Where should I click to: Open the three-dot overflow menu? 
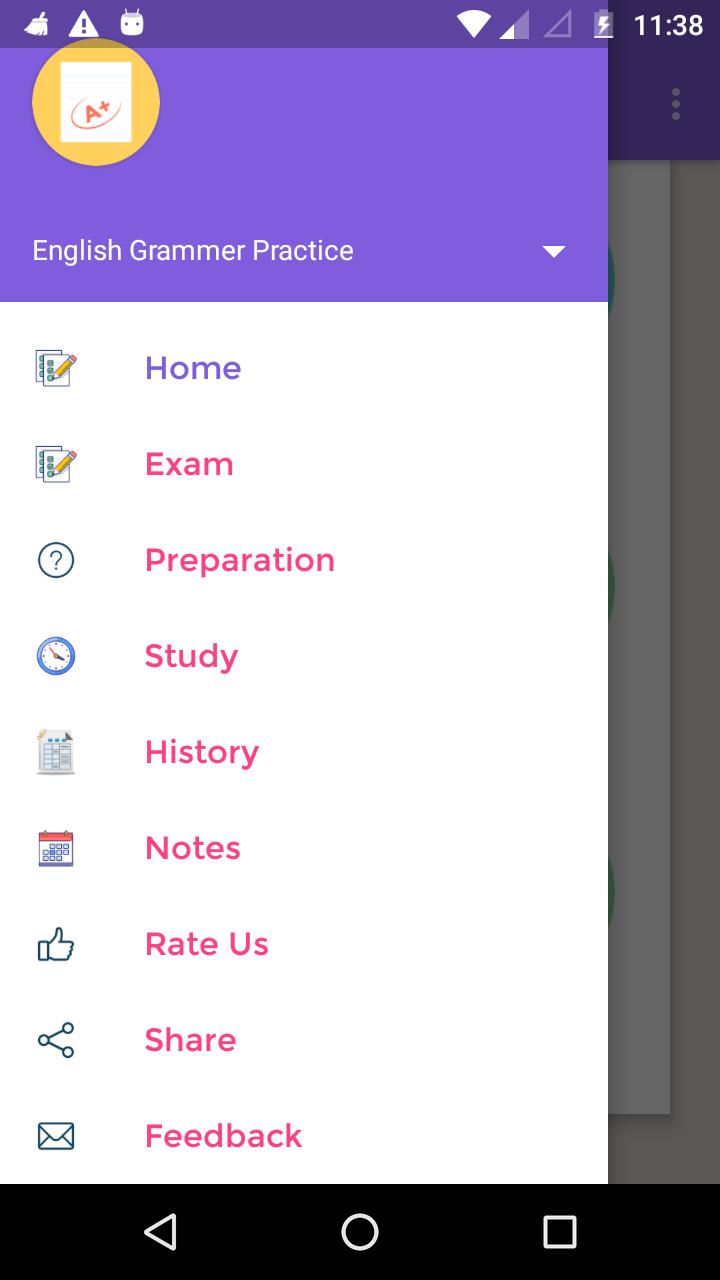(676, 104)
